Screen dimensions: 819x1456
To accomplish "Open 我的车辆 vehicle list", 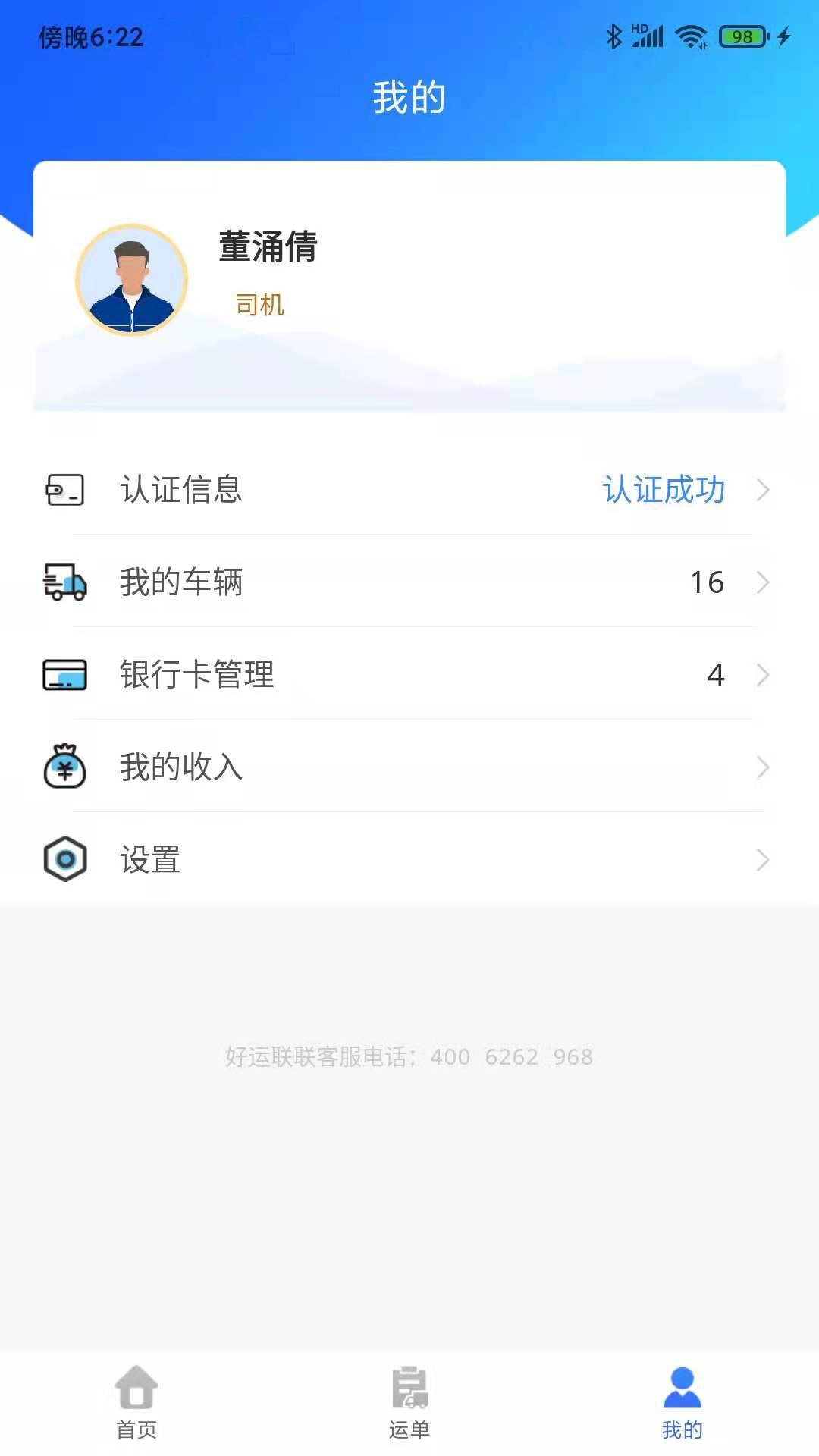I will 409,582.
